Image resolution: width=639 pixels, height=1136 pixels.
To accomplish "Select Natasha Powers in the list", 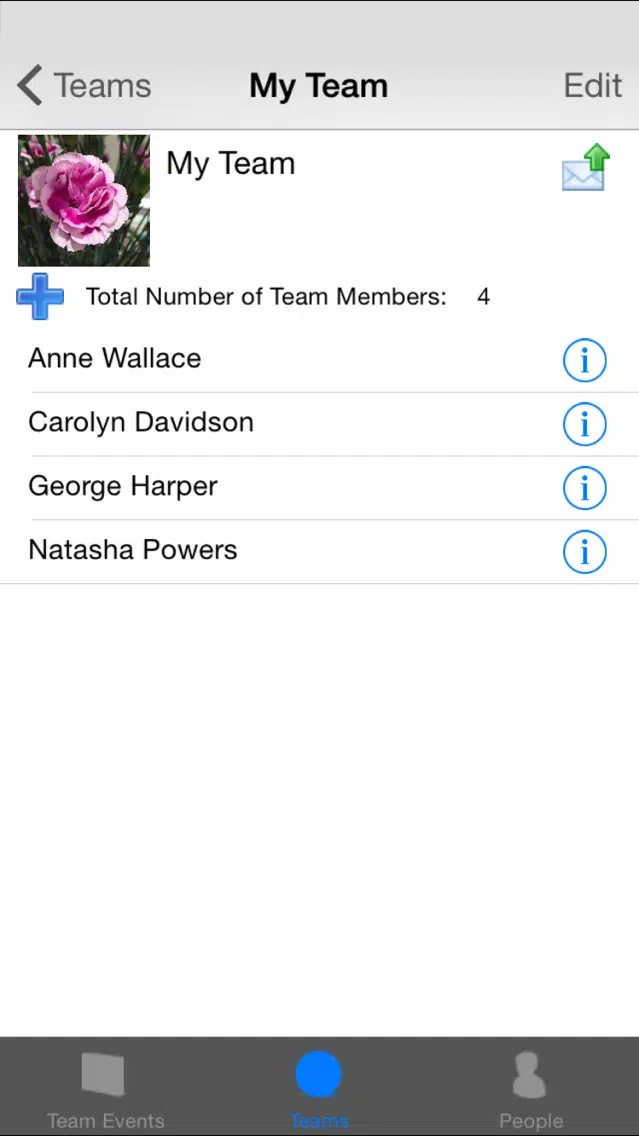I will [x=320, y=551].
